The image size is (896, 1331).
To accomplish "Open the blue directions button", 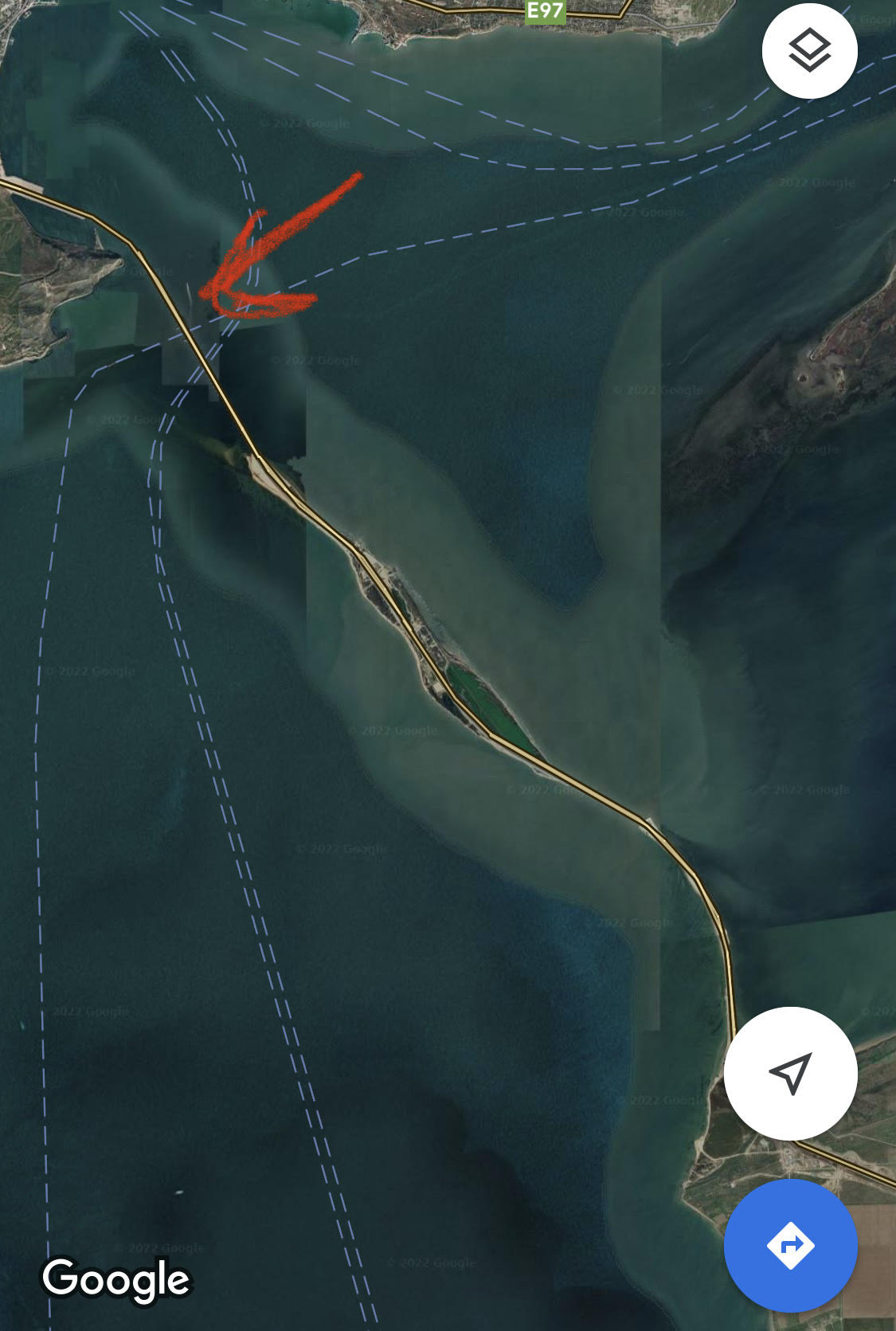I will point(790,1245).
